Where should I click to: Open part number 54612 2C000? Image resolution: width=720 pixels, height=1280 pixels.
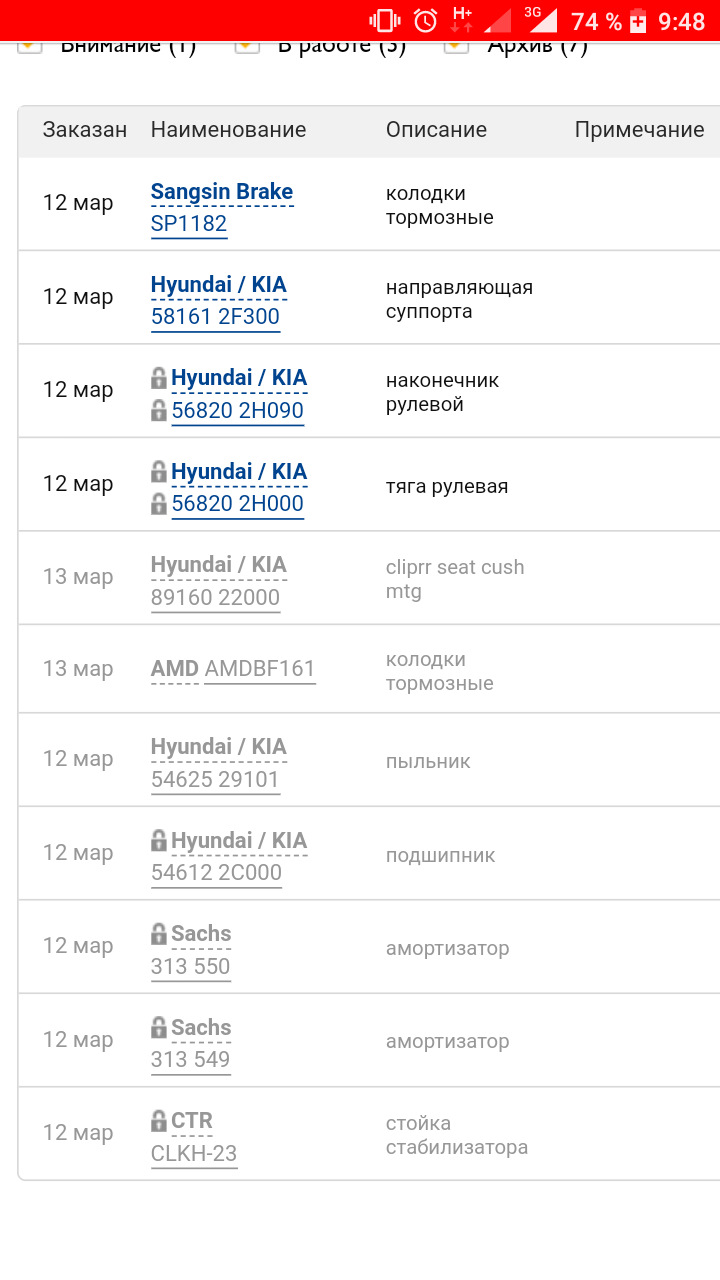(x=216, y=872)
